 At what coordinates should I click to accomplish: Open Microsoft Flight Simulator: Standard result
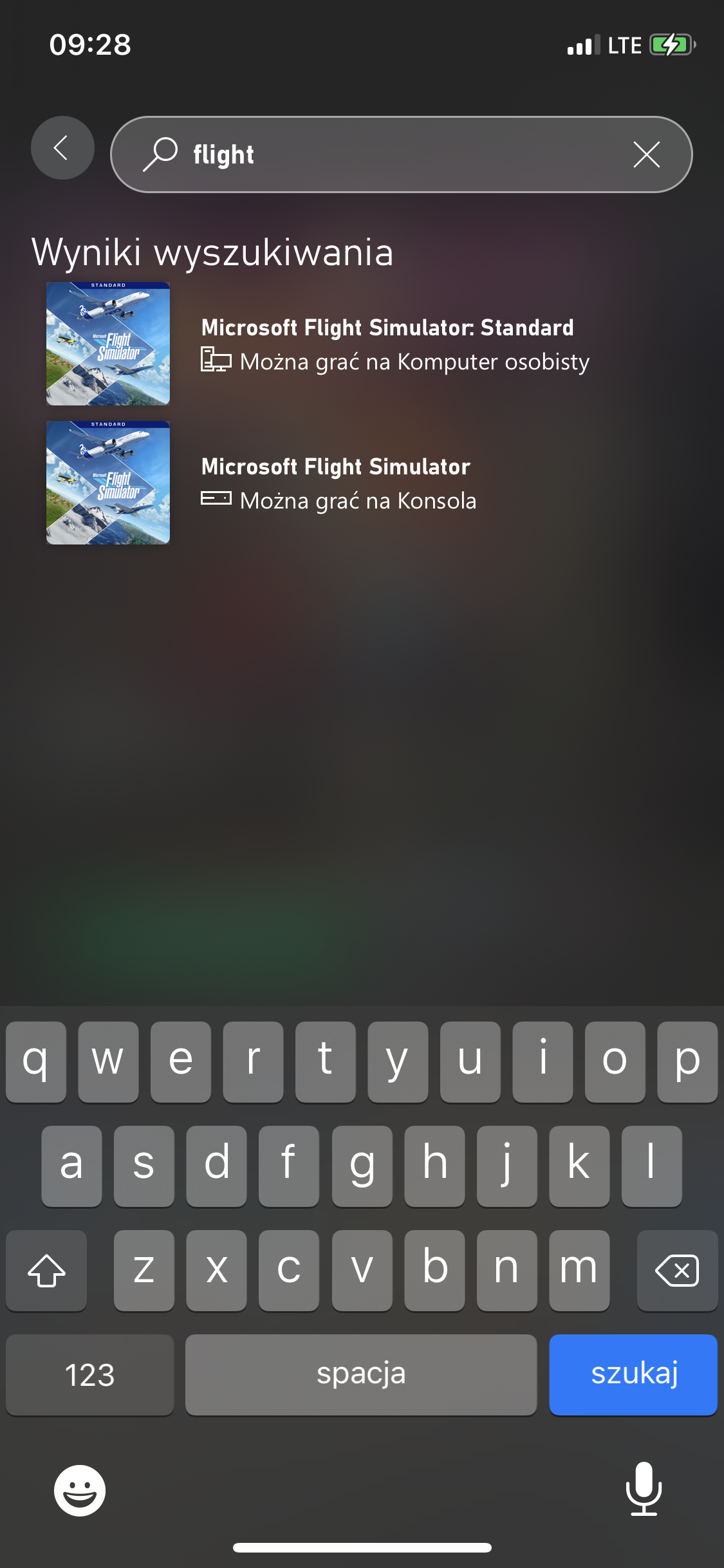point(387,344)
